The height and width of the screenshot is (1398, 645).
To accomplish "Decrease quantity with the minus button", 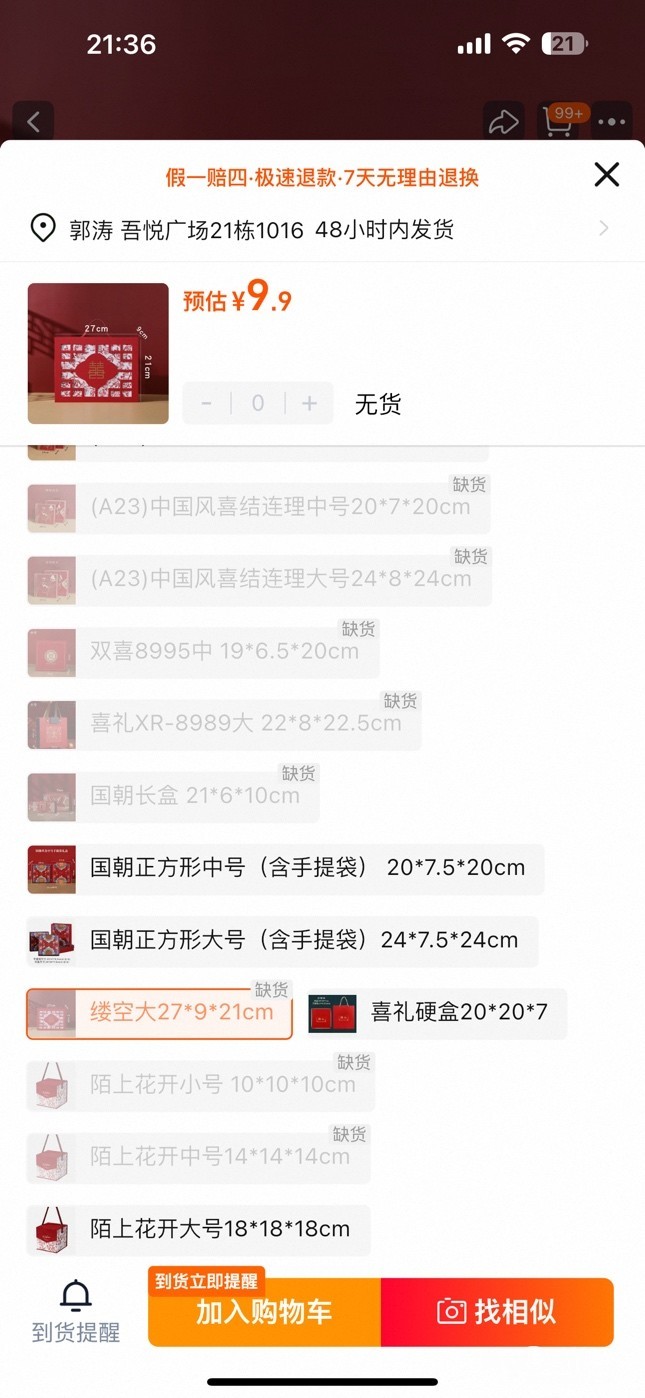I will click(x=207, y=404).
